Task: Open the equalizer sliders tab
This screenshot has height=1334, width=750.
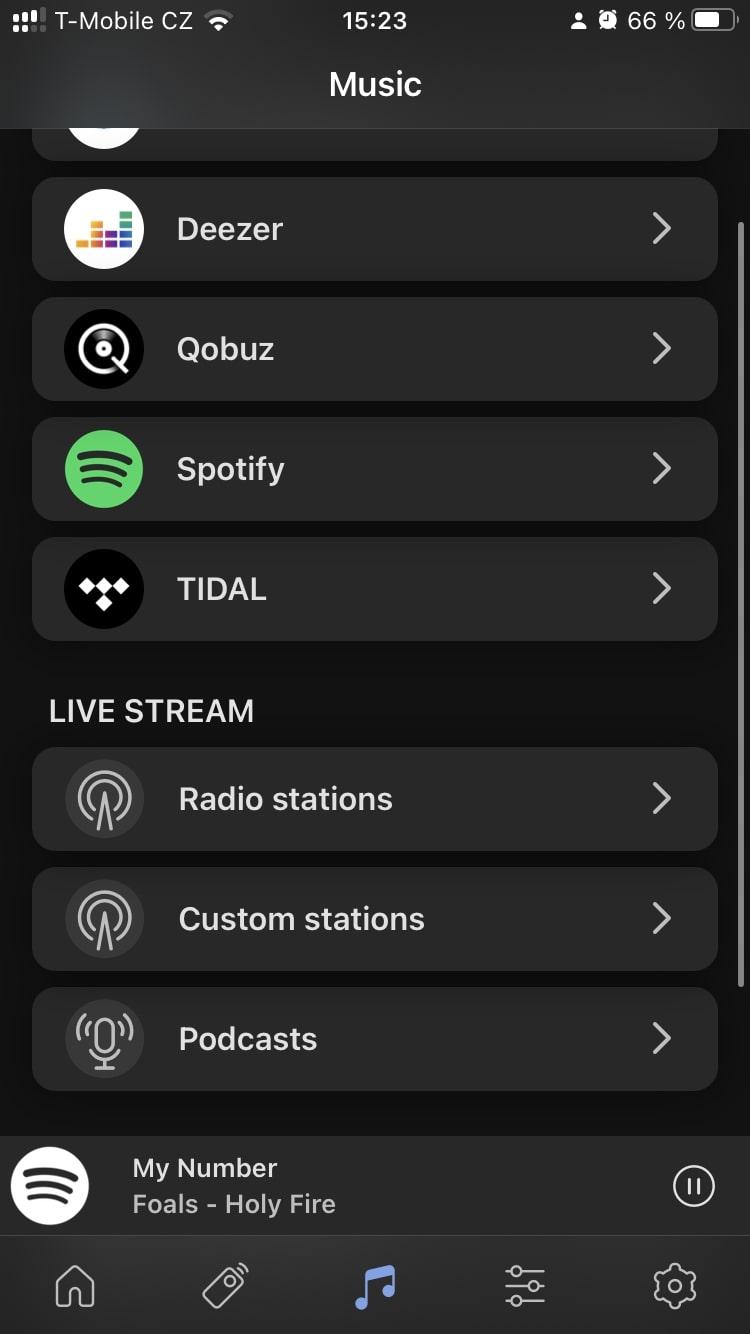Action: [x=525, y=1286]
